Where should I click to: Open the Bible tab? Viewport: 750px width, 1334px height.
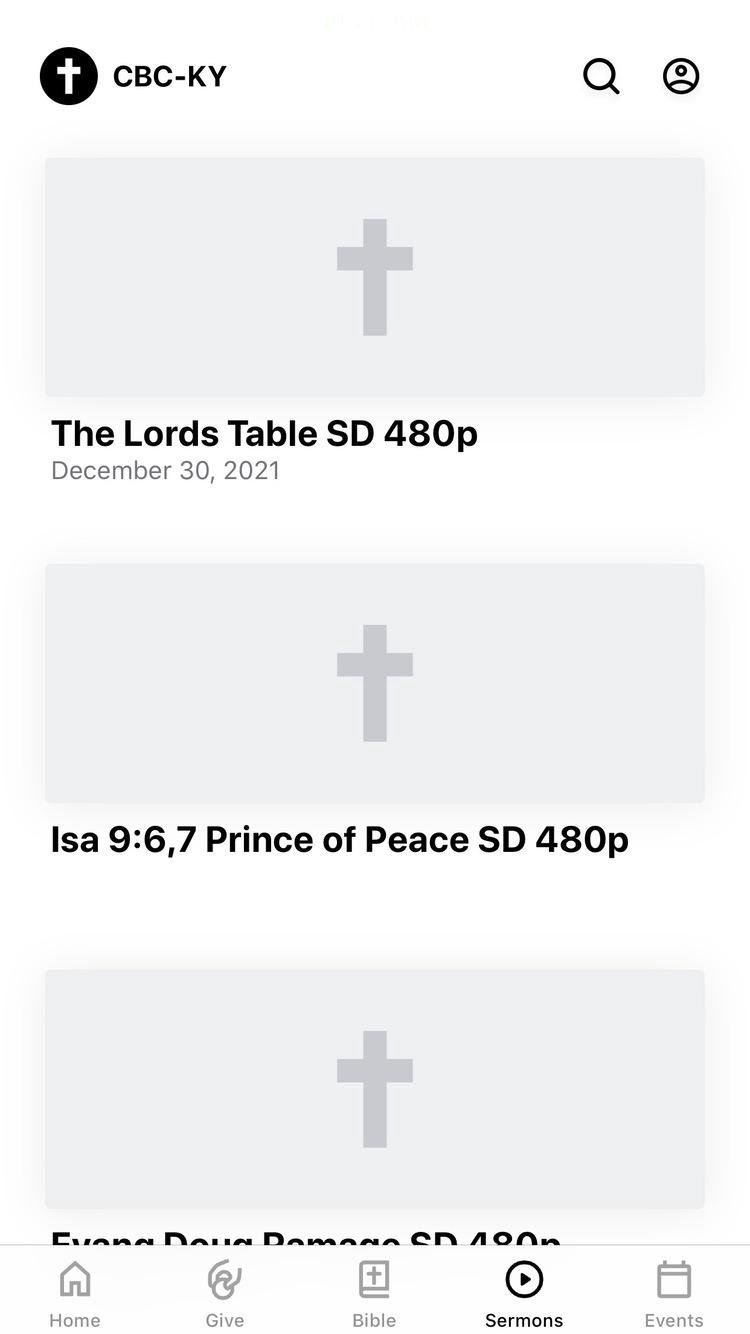pyautogui.click(x=374, y=1293)
